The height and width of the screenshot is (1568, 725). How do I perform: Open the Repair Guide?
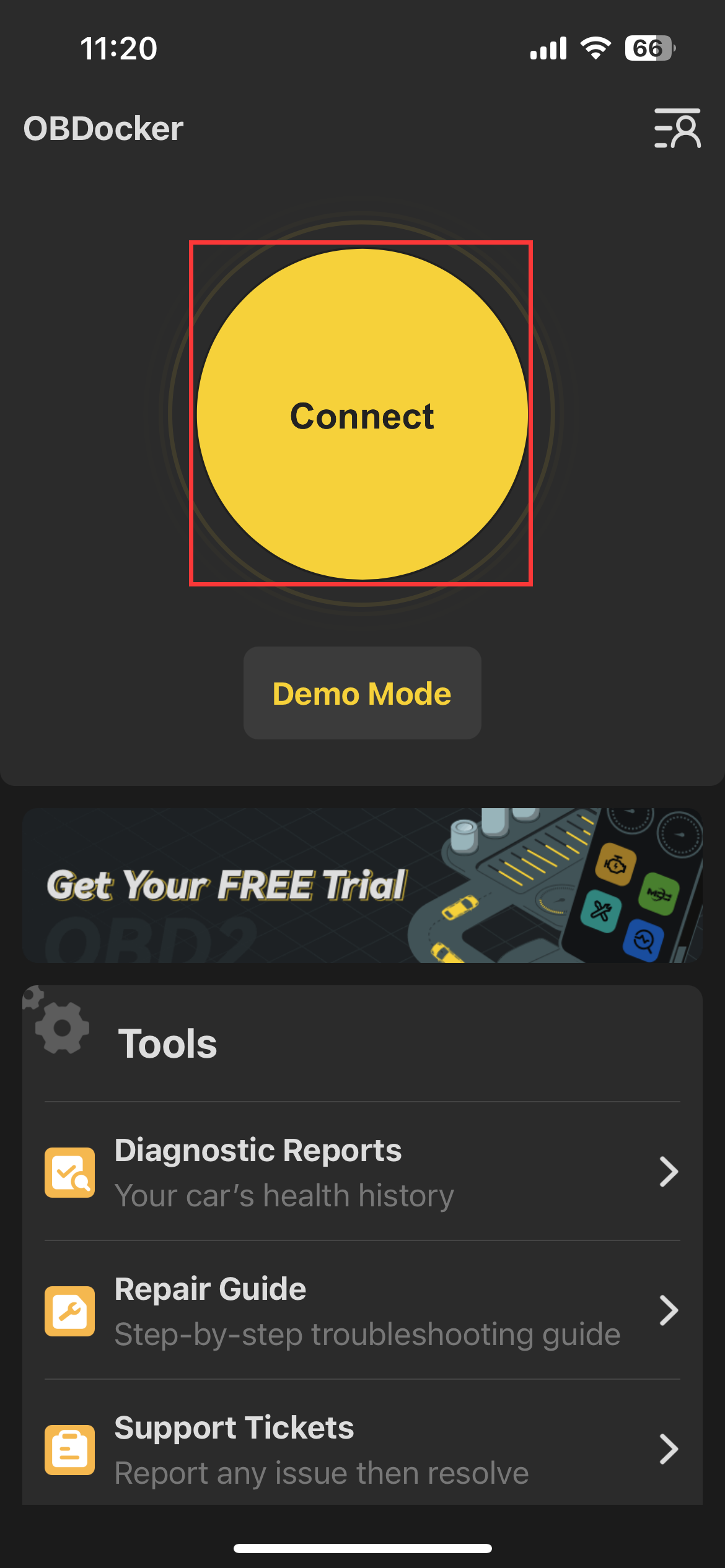point(362,1310)
